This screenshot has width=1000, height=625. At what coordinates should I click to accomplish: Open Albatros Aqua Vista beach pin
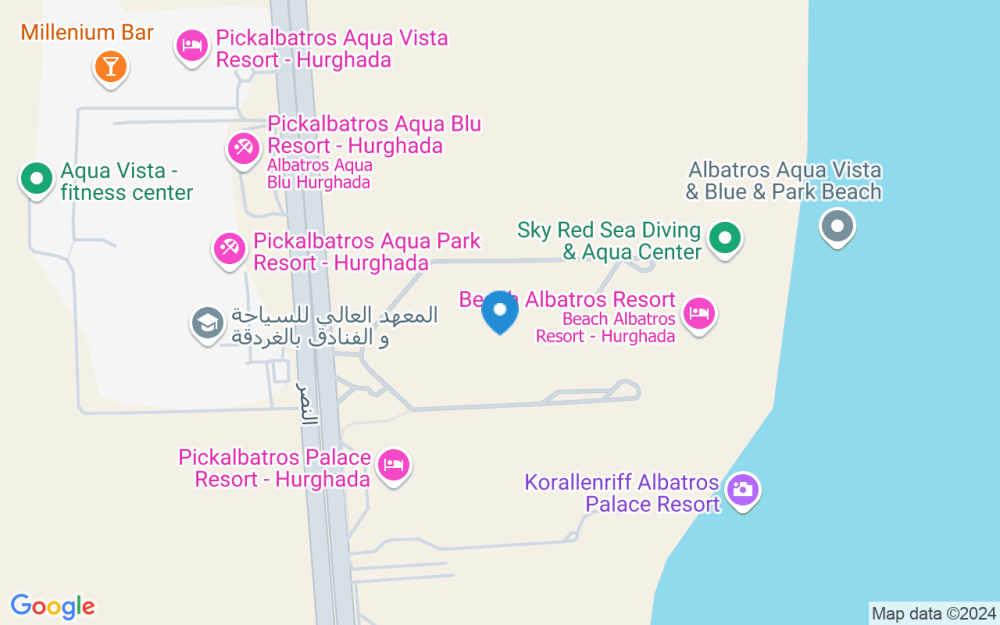pyautogui.click(x=837, y=226)
